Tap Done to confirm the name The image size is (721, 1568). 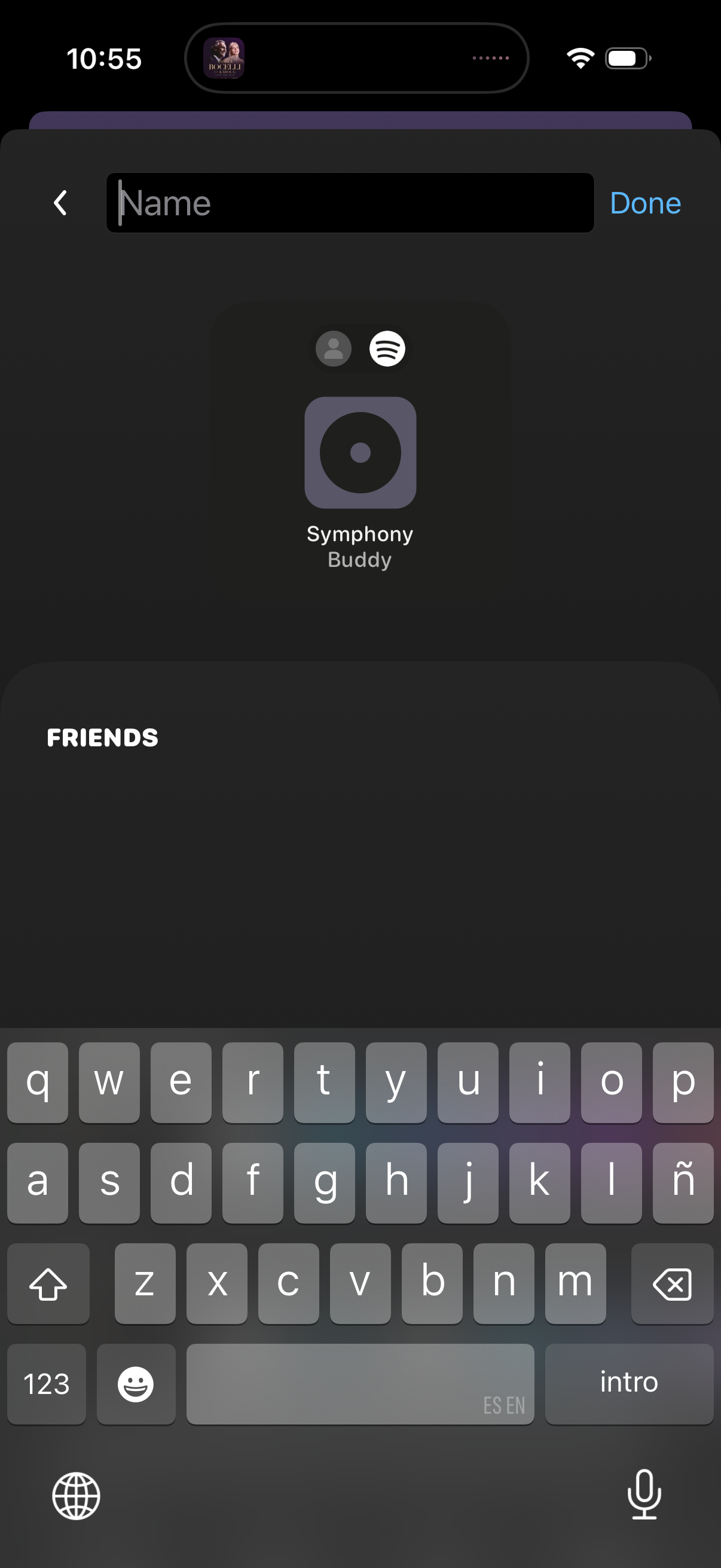point(645,203)
